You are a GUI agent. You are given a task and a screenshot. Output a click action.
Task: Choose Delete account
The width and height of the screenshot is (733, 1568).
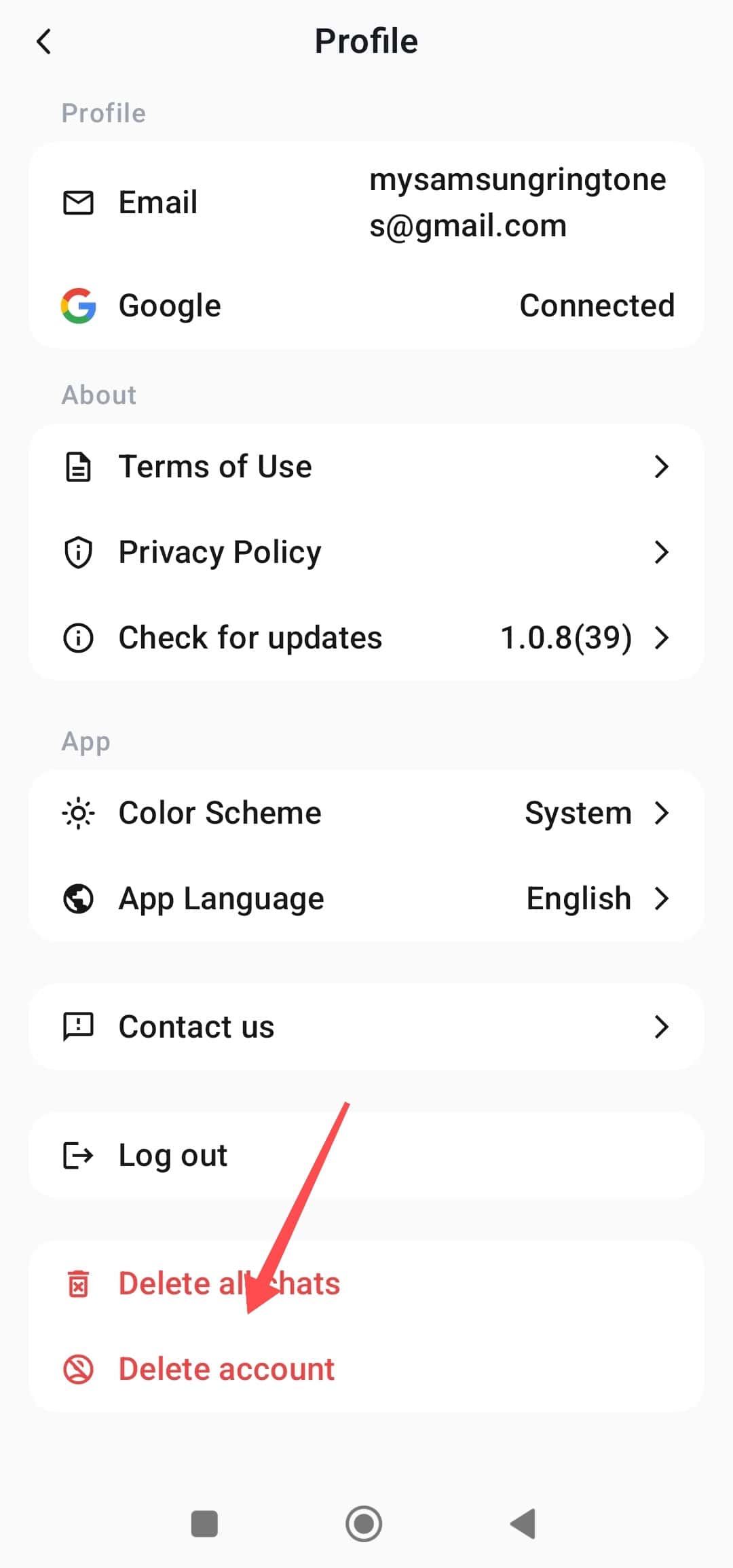pos(366,1369)
